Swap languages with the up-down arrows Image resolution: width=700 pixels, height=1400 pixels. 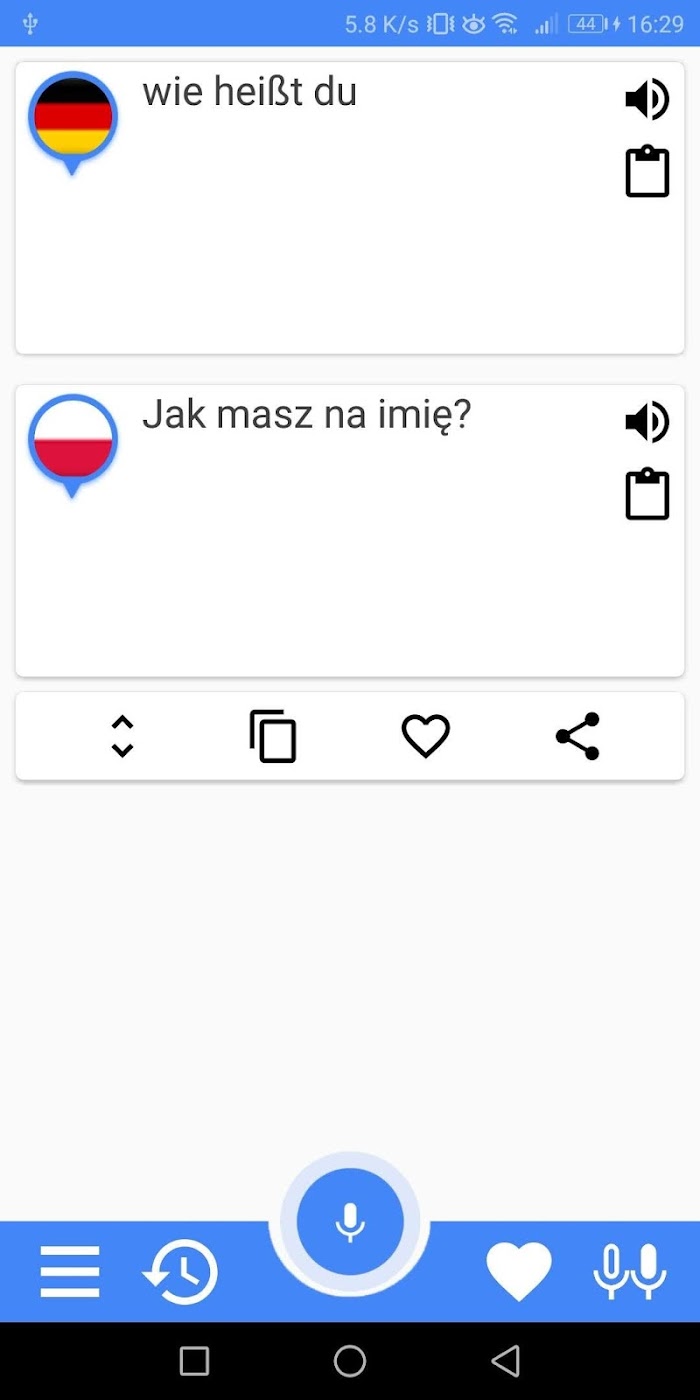coord(122,736)
